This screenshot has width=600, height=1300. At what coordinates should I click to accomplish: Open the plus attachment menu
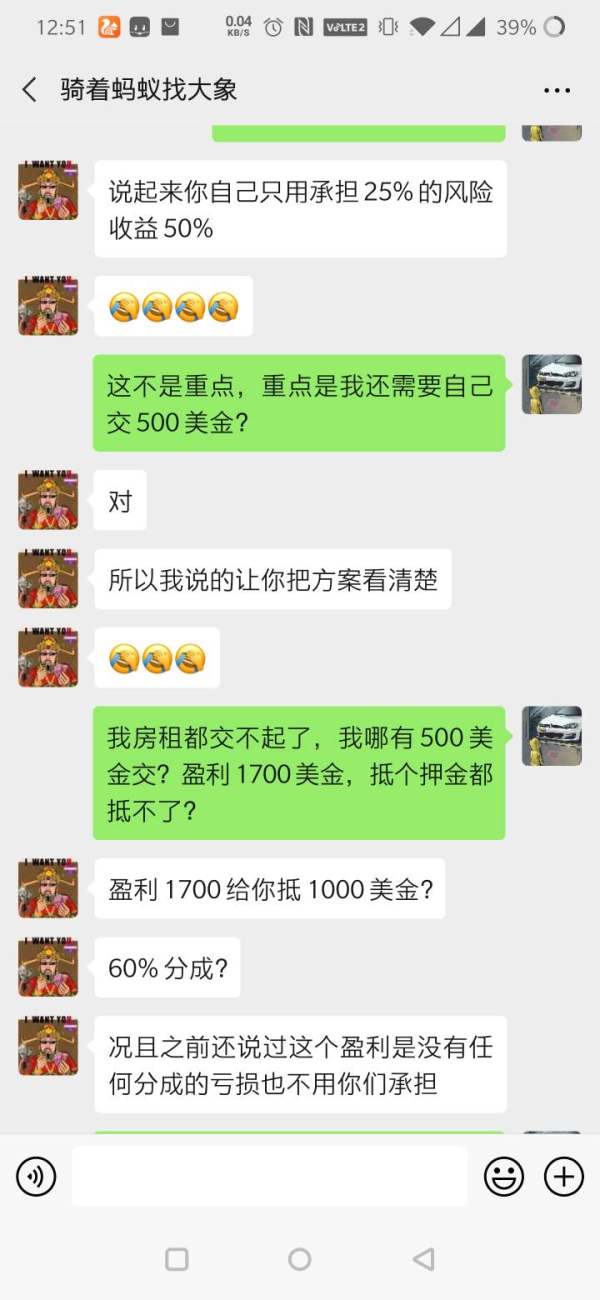pyautogui.click(x=564, y=1176)
